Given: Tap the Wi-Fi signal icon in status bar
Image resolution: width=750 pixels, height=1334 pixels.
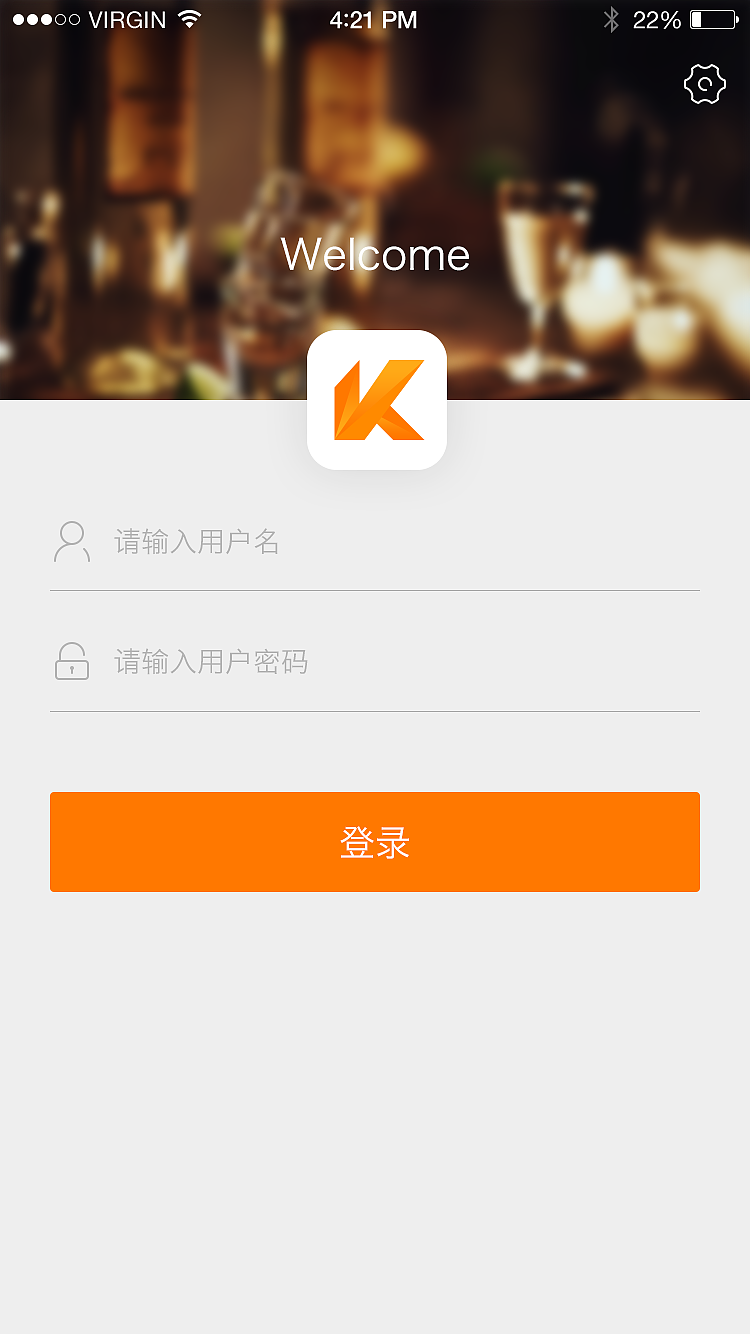Looking at the screenshot, I should coord(188,17).
